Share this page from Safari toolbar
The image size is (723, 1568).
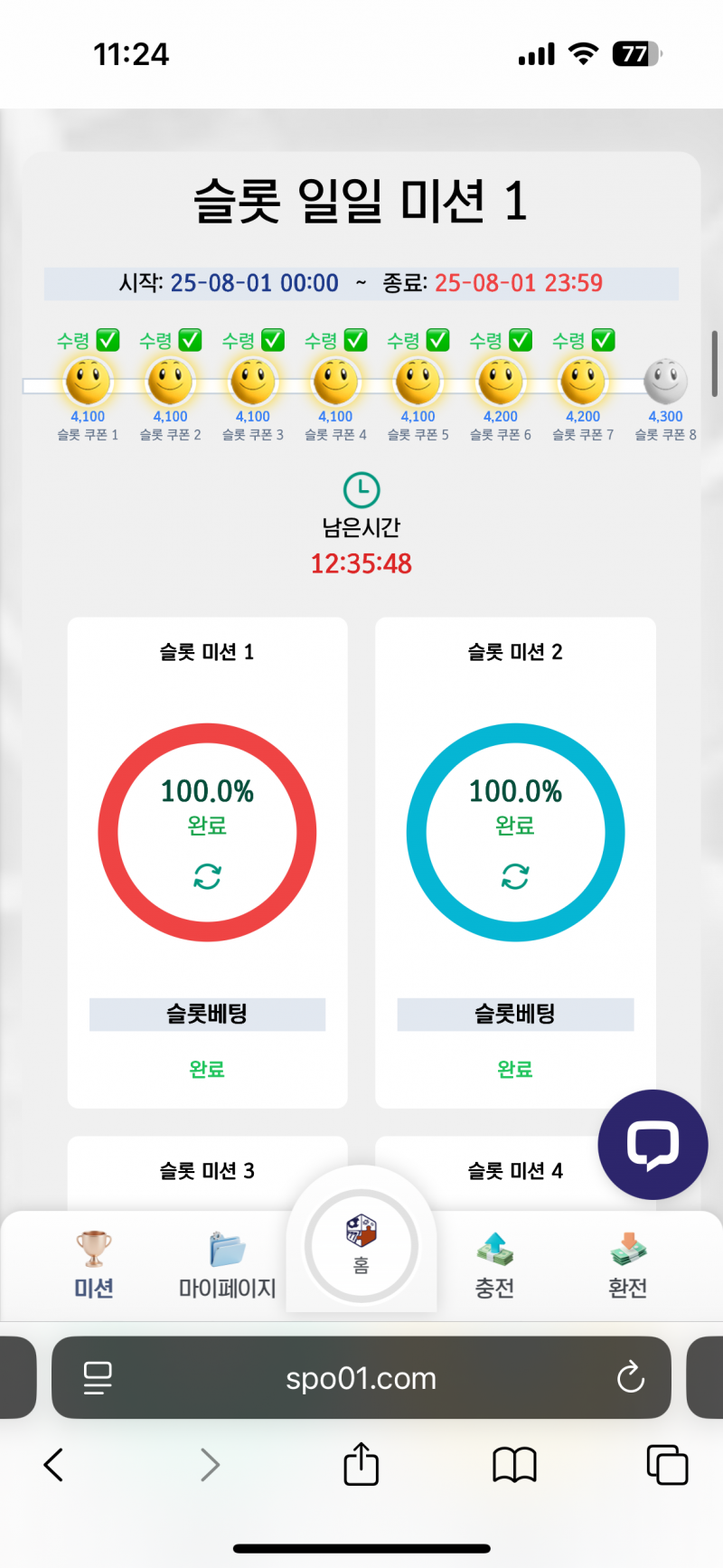(x=361, y=1465)
